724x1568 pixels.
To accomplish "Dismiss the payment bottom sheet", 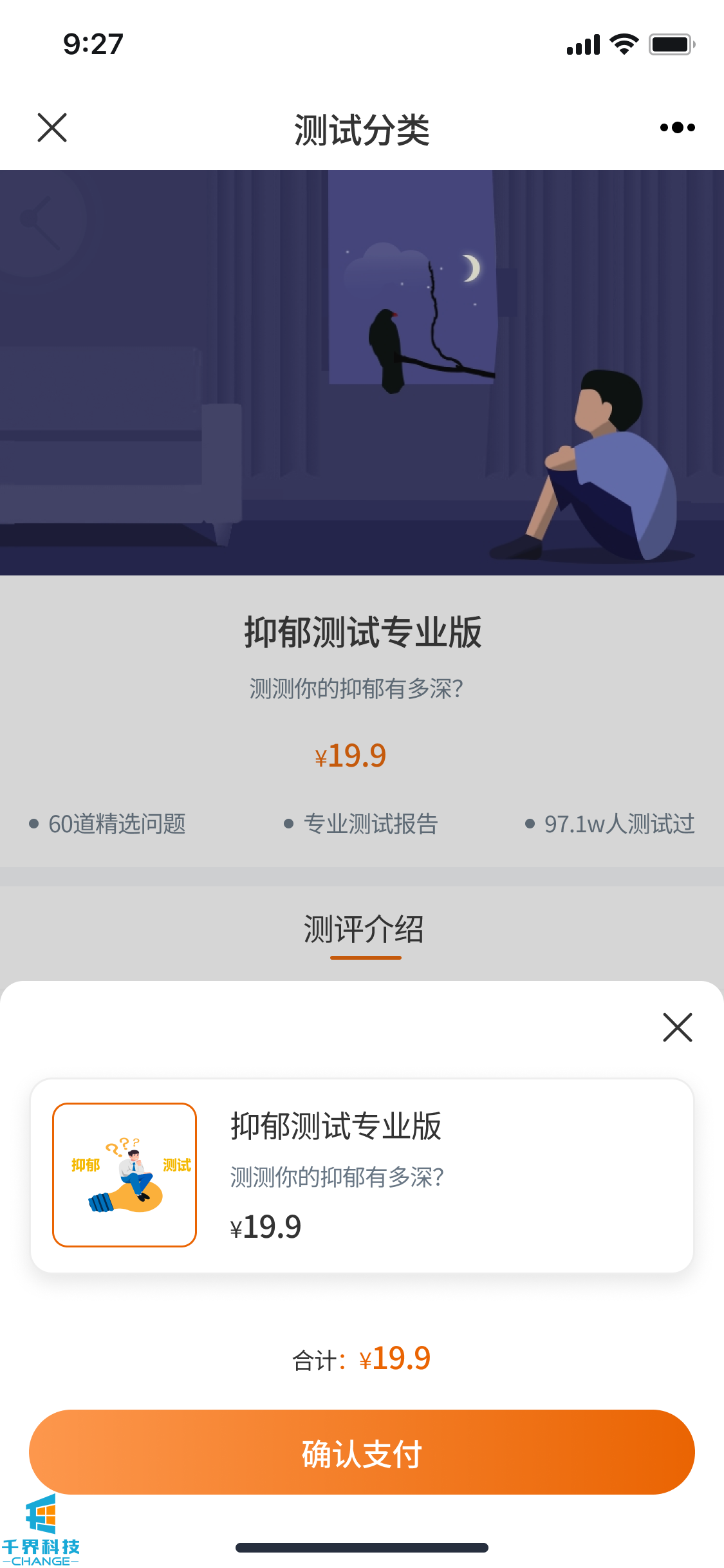I will point(677,1027).
